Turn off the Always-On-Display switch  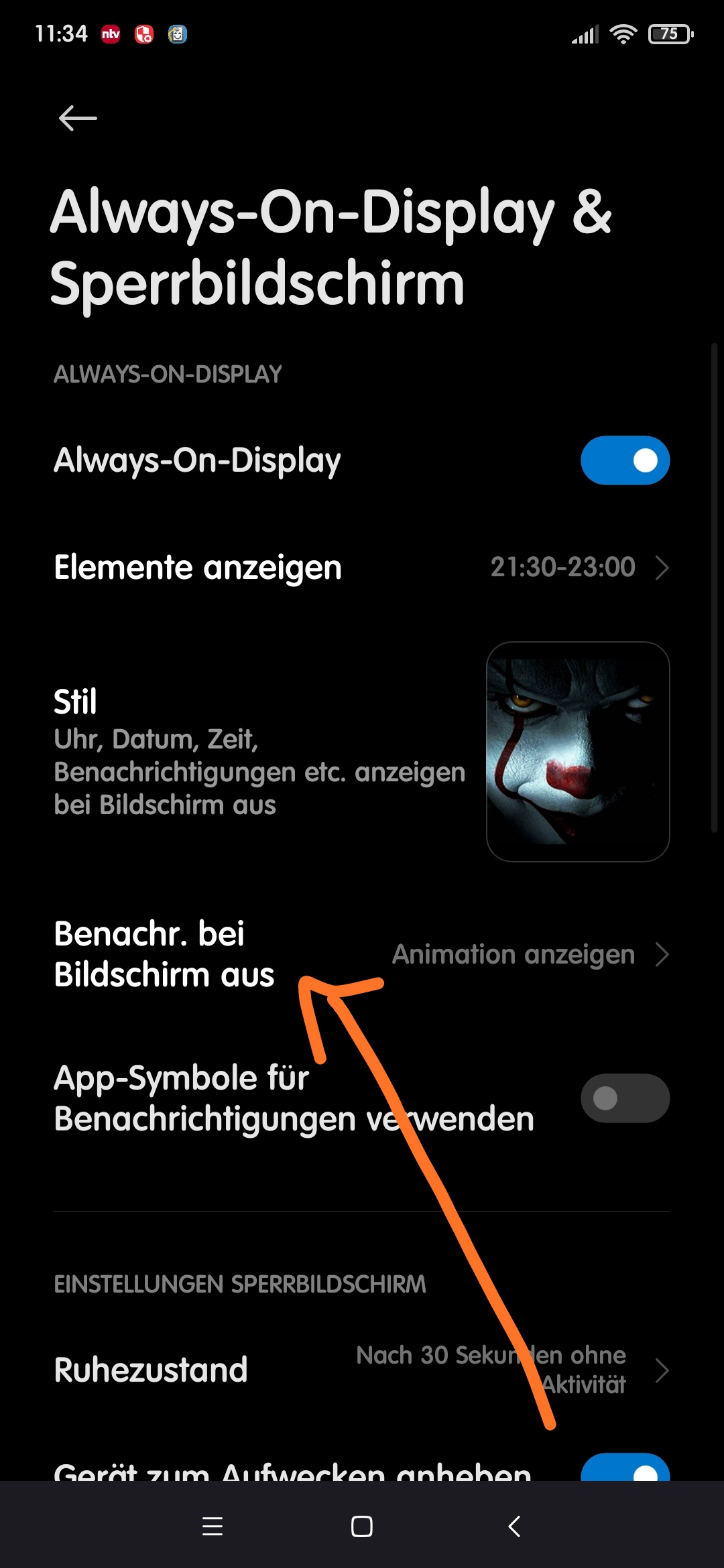click(x=625, y=460)
